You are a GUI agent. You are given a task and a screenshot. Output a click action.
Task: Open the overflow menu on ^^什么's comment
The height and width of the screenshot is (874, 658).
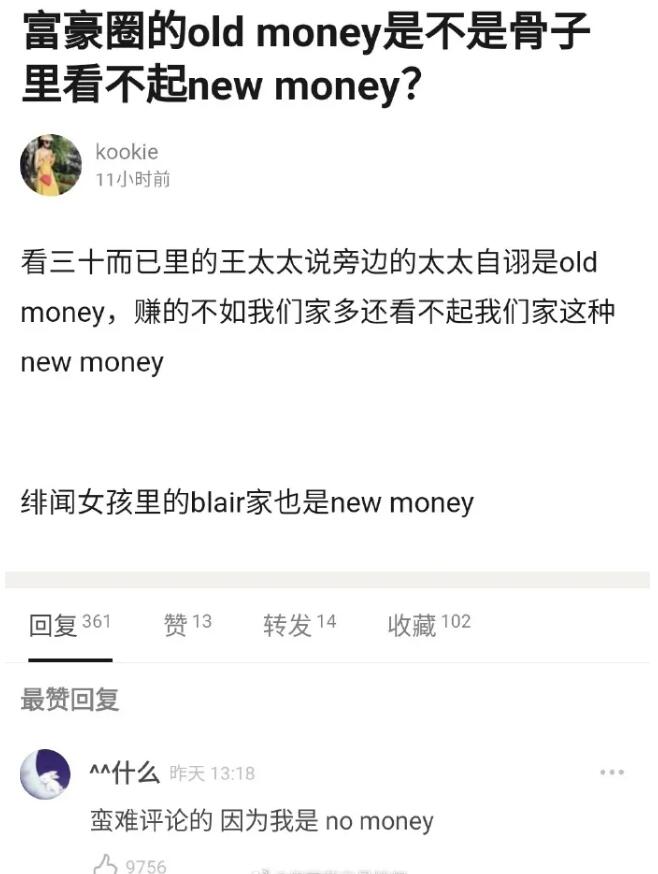611,773
